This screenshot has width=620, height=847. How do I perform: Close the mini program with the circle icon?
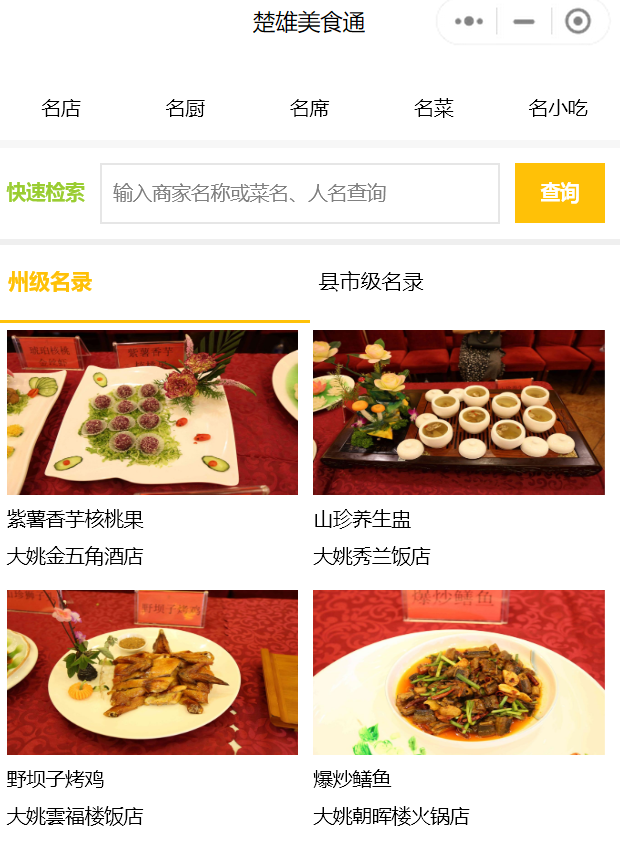[x=577, y=21]
